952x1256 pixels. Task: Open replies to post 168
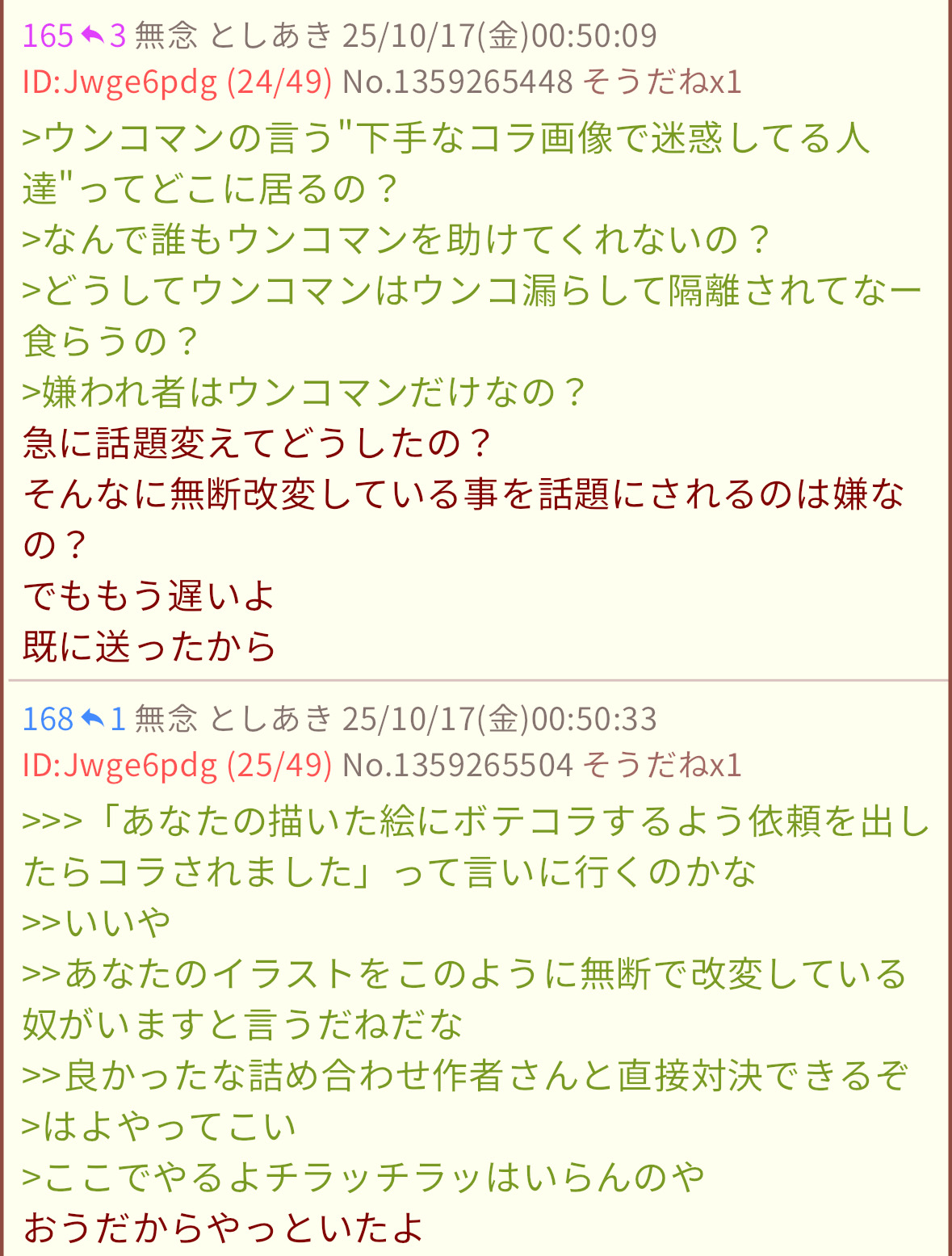click(x=103, y=719)
